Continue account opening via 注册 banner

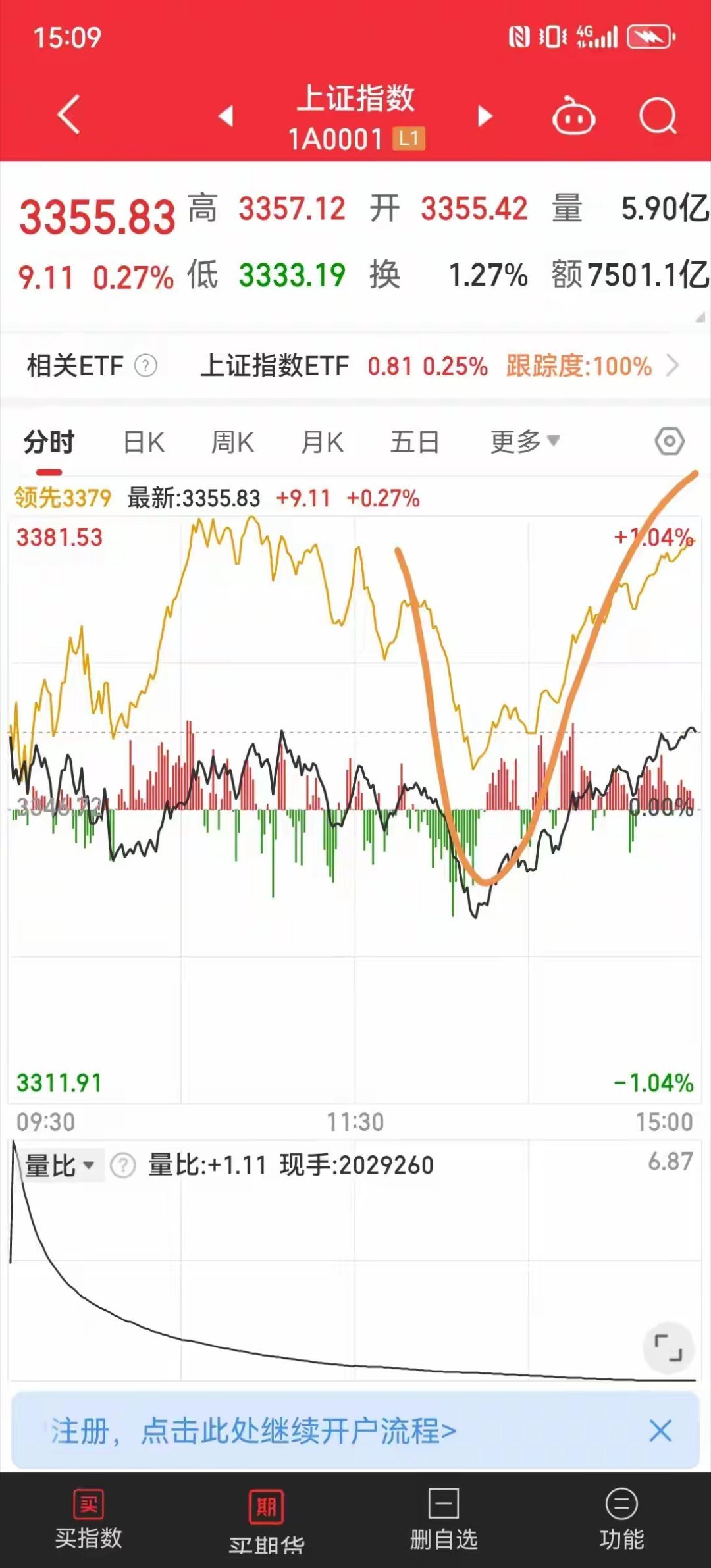253,1430
